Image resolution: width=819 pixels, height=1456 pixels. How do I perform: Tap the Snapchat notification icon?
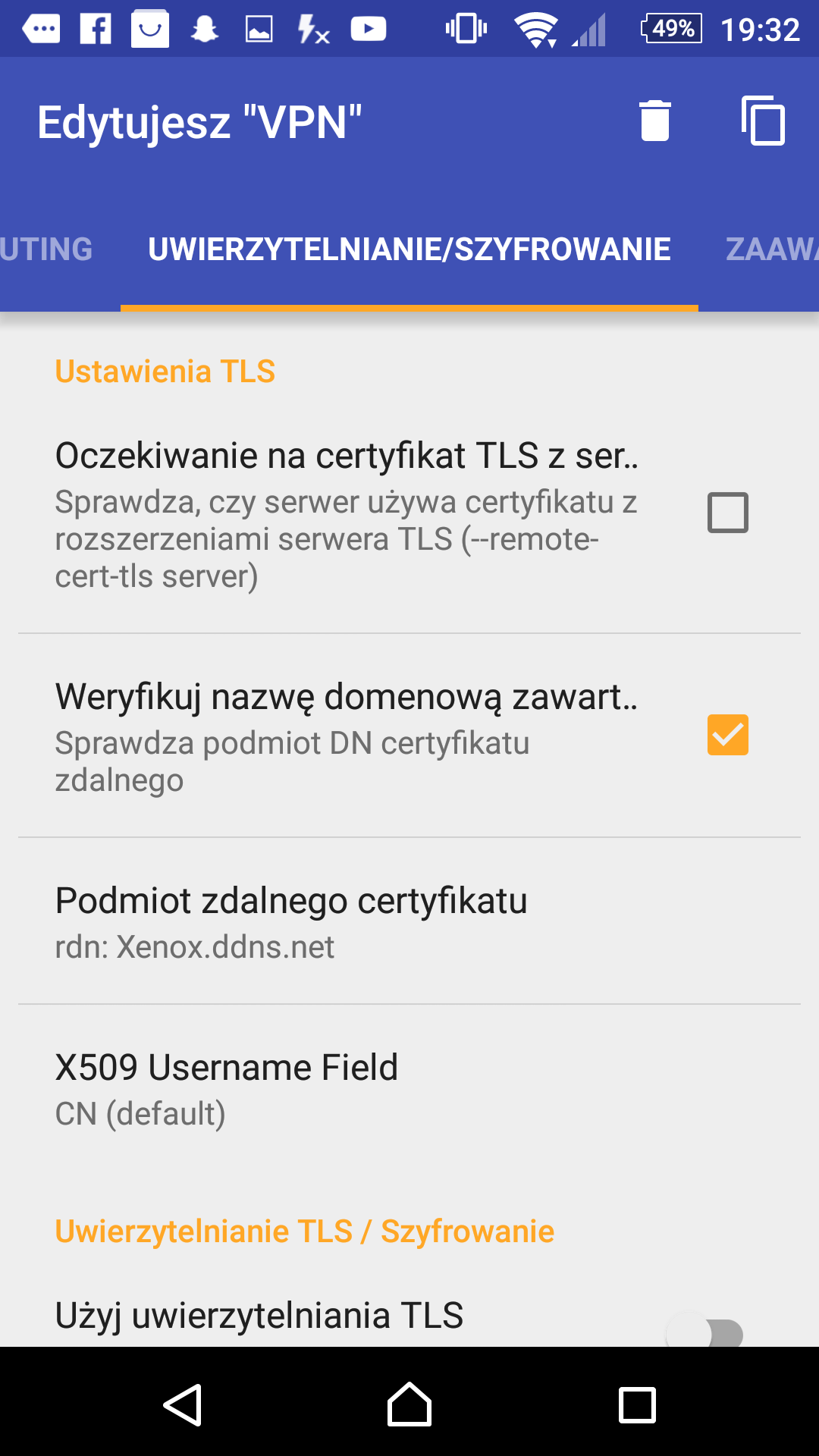click(x=203, y=28)
